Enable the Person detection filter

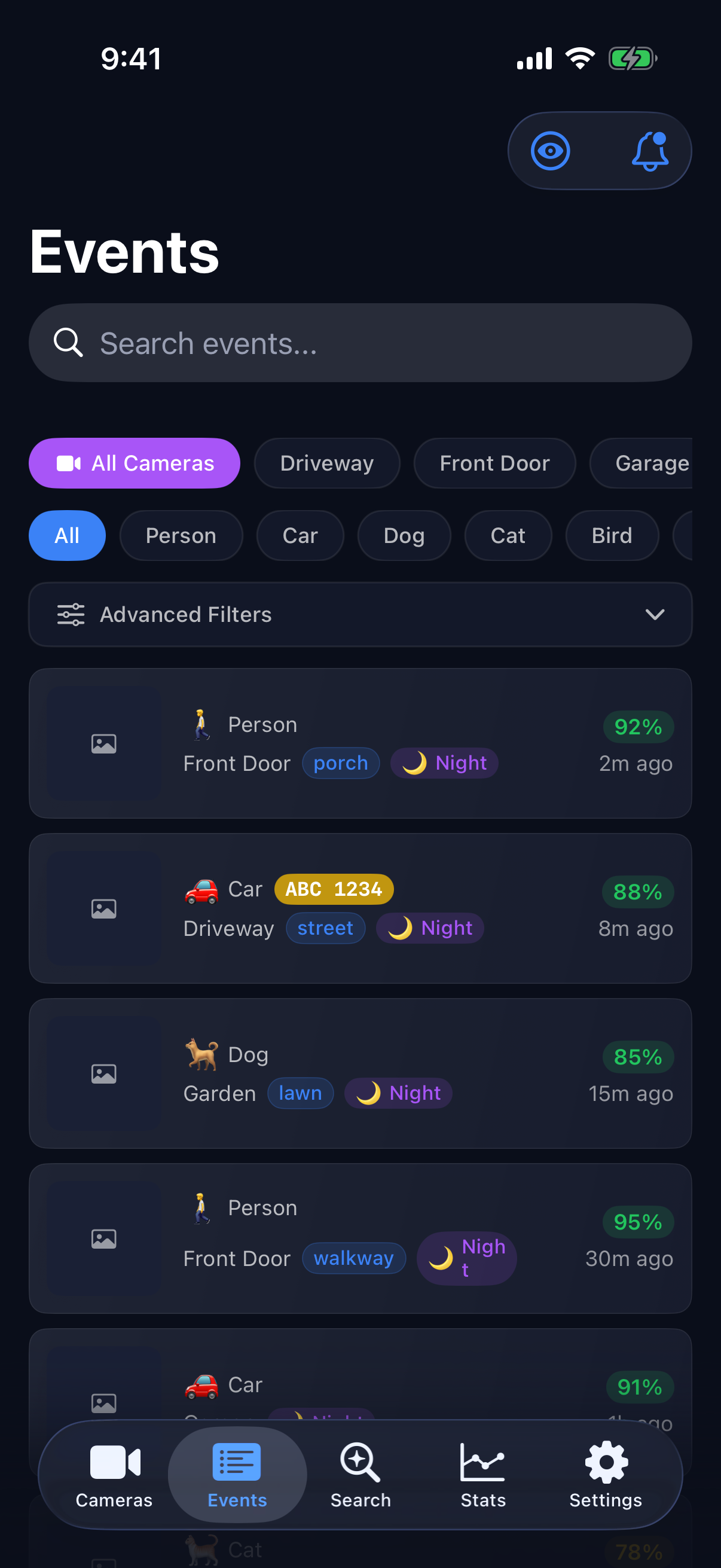(181, 535)
